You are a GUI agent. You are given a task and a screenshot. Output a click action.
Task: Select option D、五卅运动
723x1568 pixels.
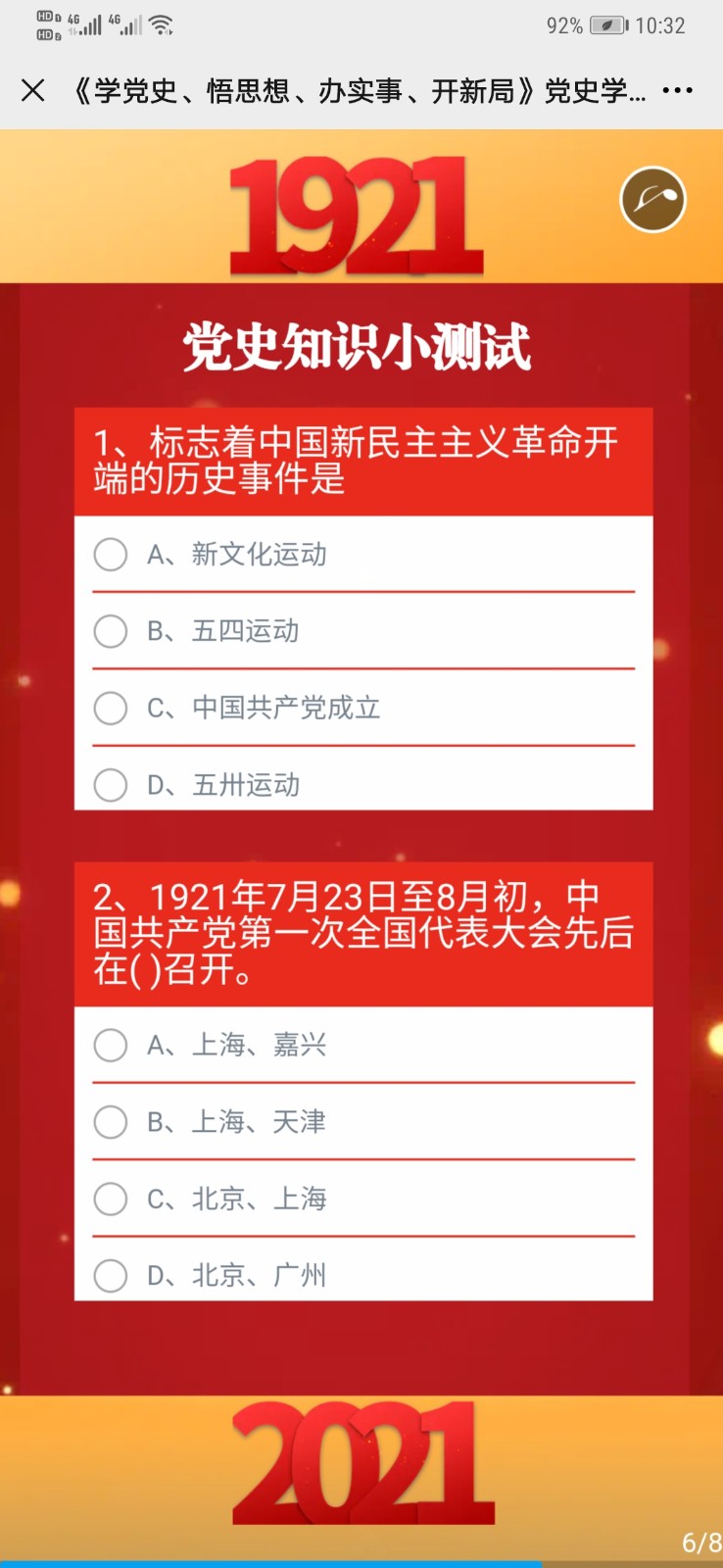[111, 784]
